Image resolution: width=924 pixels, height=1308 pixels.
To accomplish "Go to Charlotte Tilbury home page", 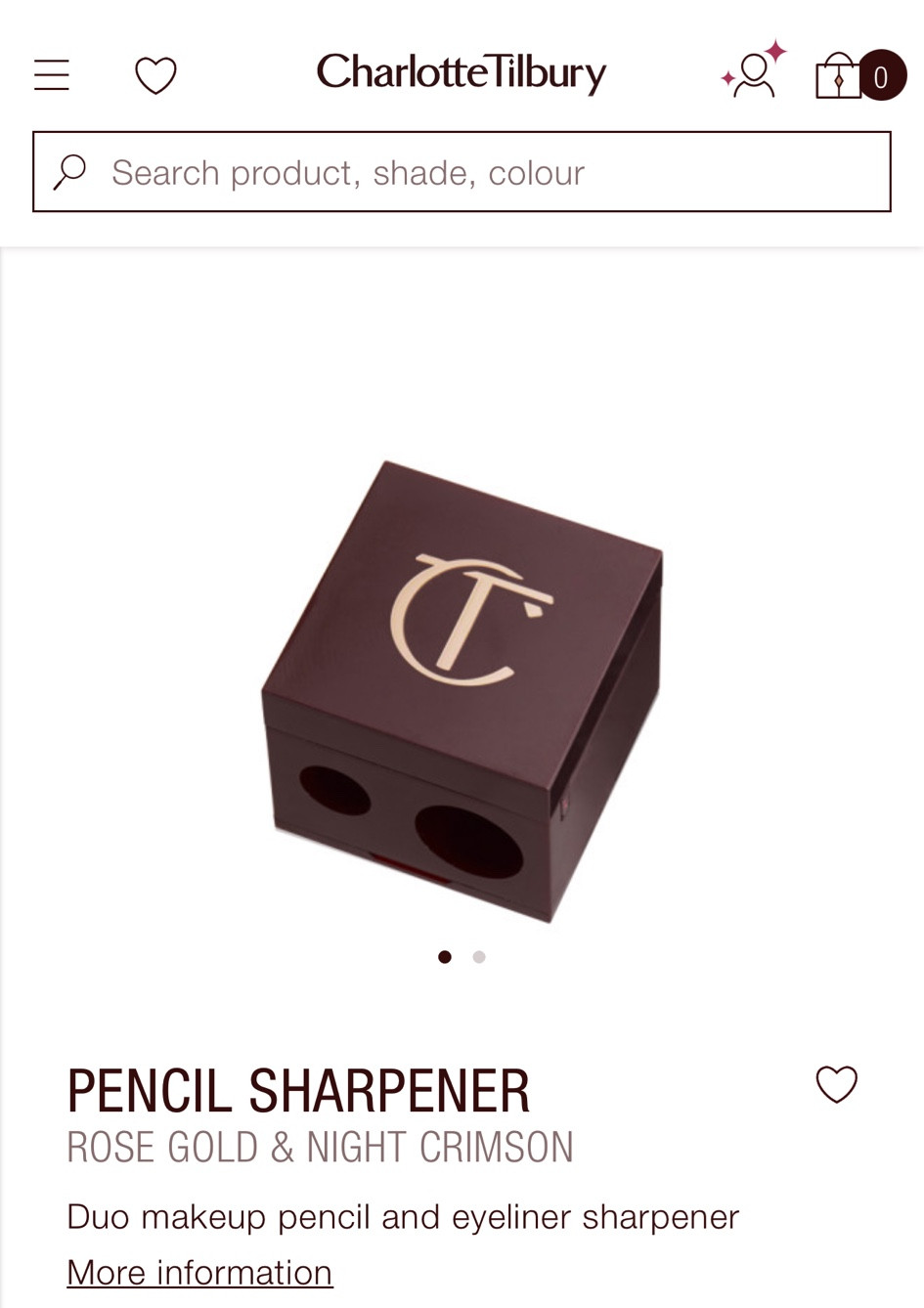I will coord(462,73).
